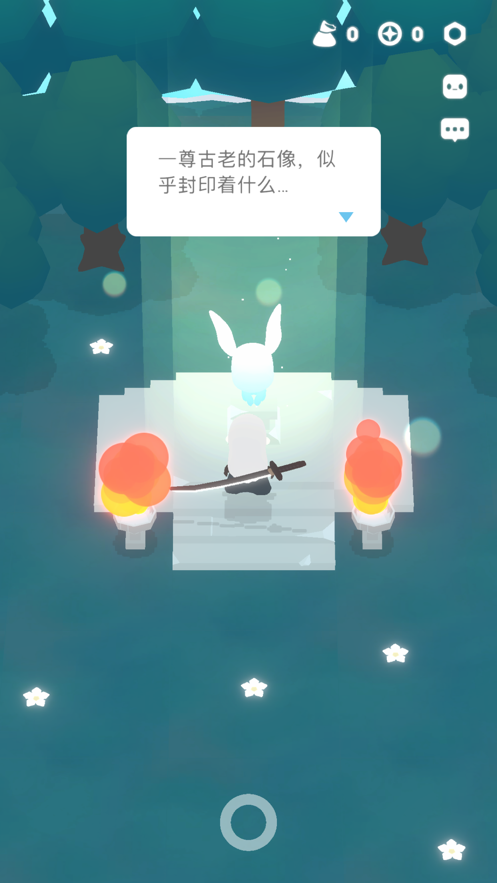This screenshot has height=883, width=497.
Task: Open the hexagon settings icon
Action: (455, 34)
